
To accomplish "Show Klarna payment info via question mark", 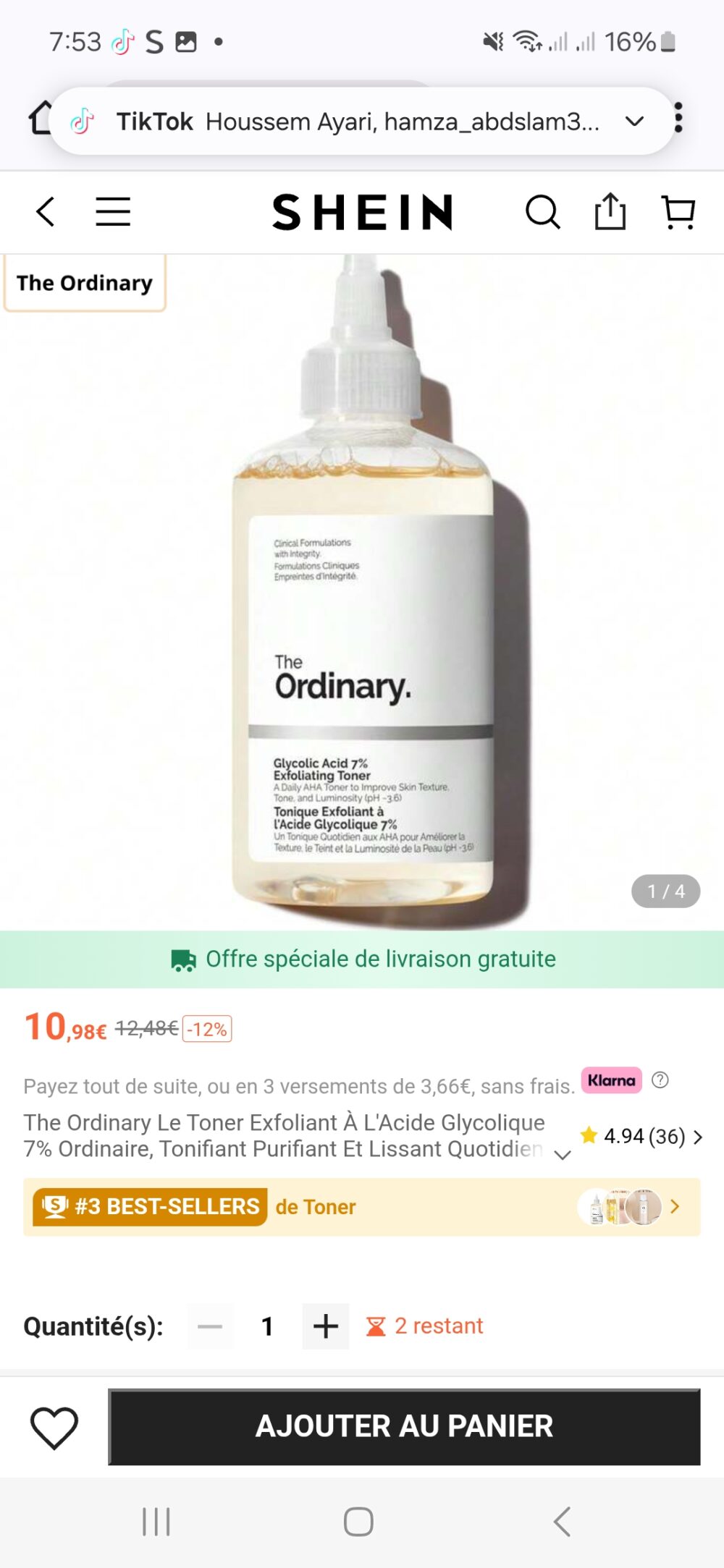I will pyautogui.click(x=660, y=1080).
